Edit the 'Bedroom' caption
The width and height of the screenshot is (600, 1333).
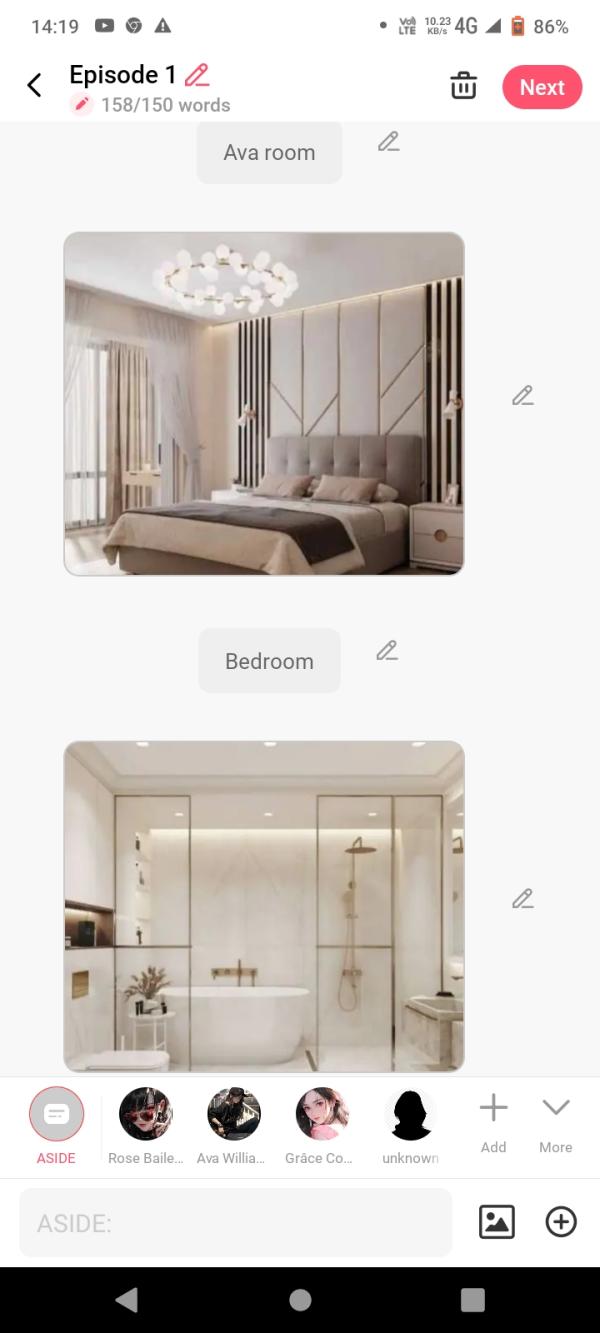click(x=387, y=651)
